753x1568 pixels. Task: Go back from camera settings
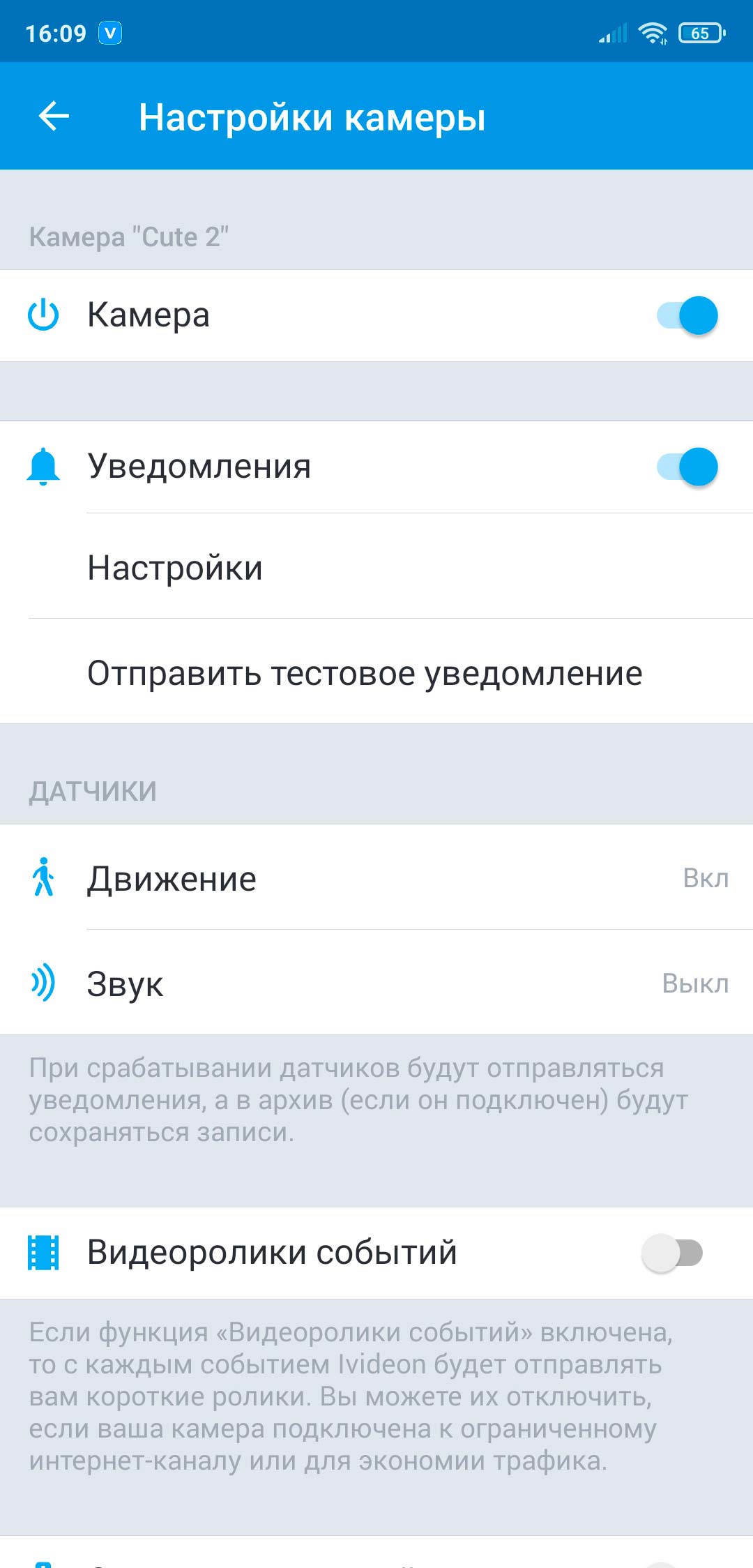click(x=54, y=116)
